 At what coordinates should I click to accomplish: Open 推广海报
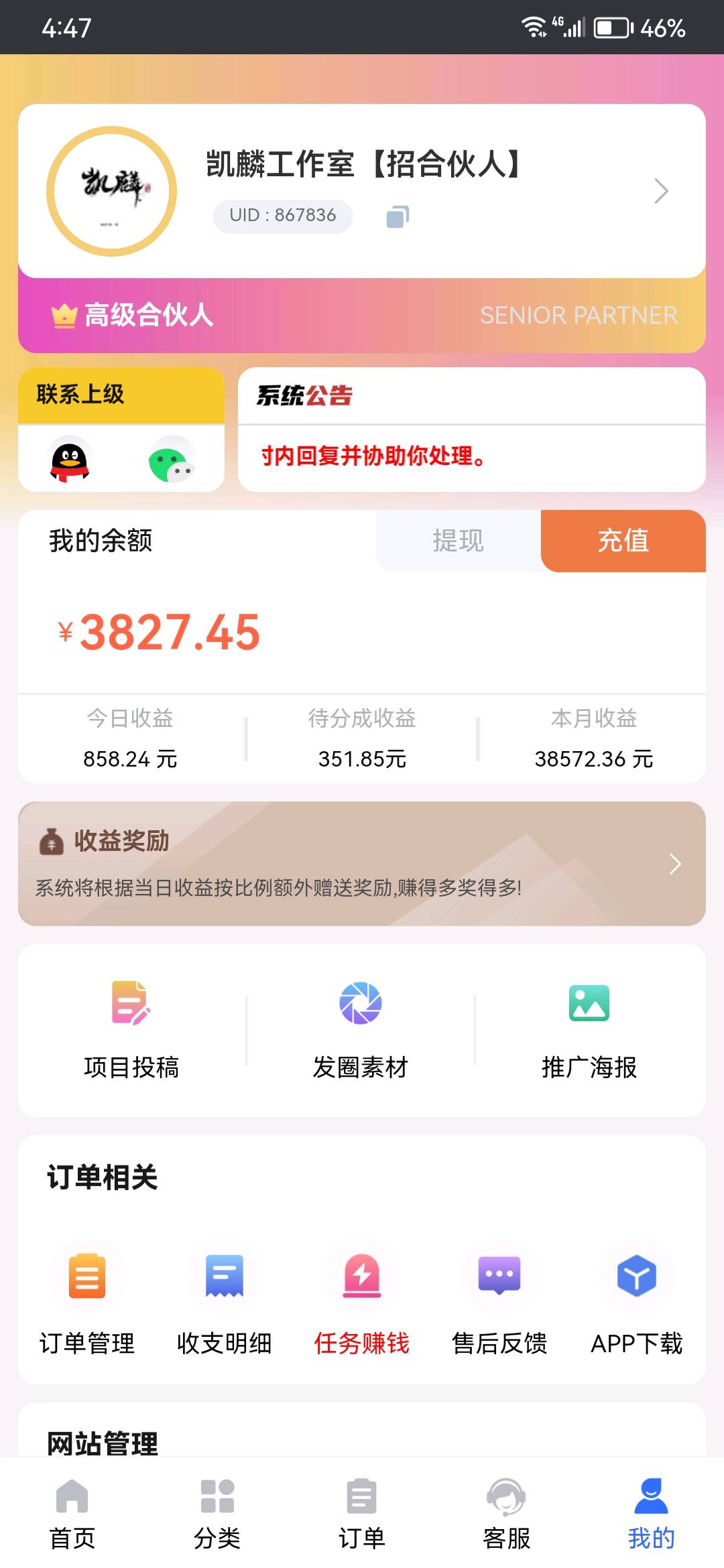coord(589,1030)
